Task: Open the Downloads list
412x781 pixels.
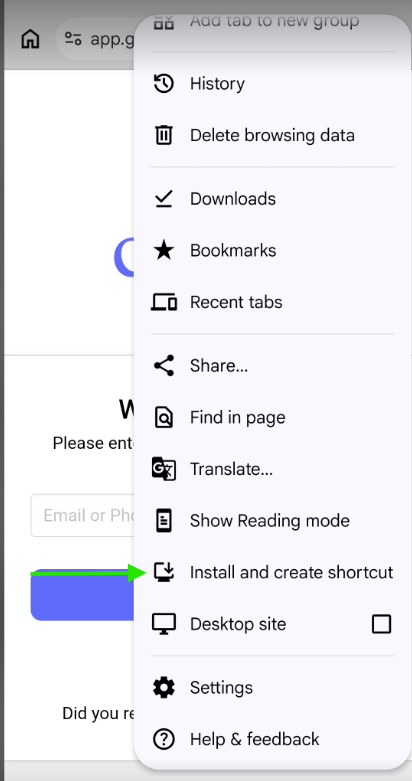Action: pos(273,199)
